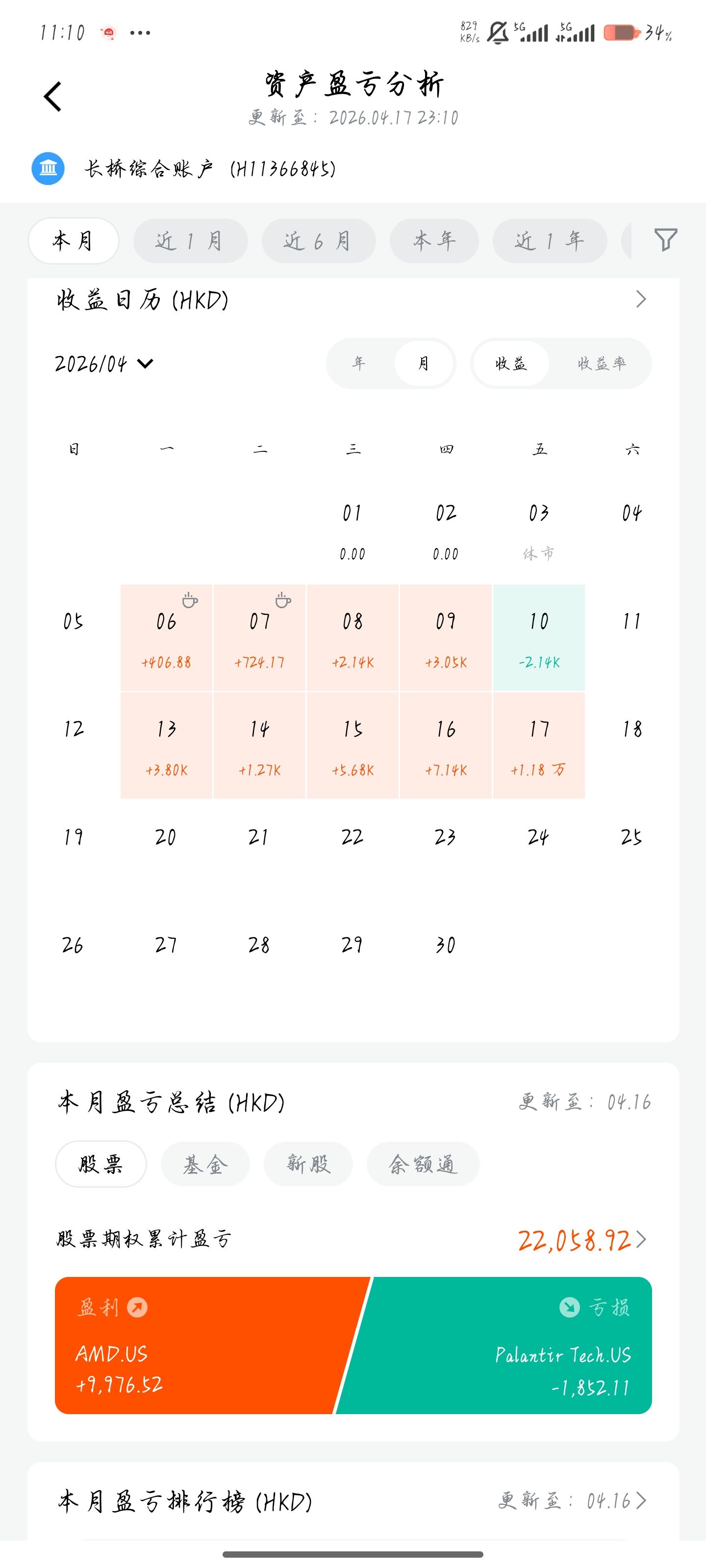Switch to 近6月 period
Image resolution: width=706 pixels, height=1568 pixels.
(x=318, y=241)
